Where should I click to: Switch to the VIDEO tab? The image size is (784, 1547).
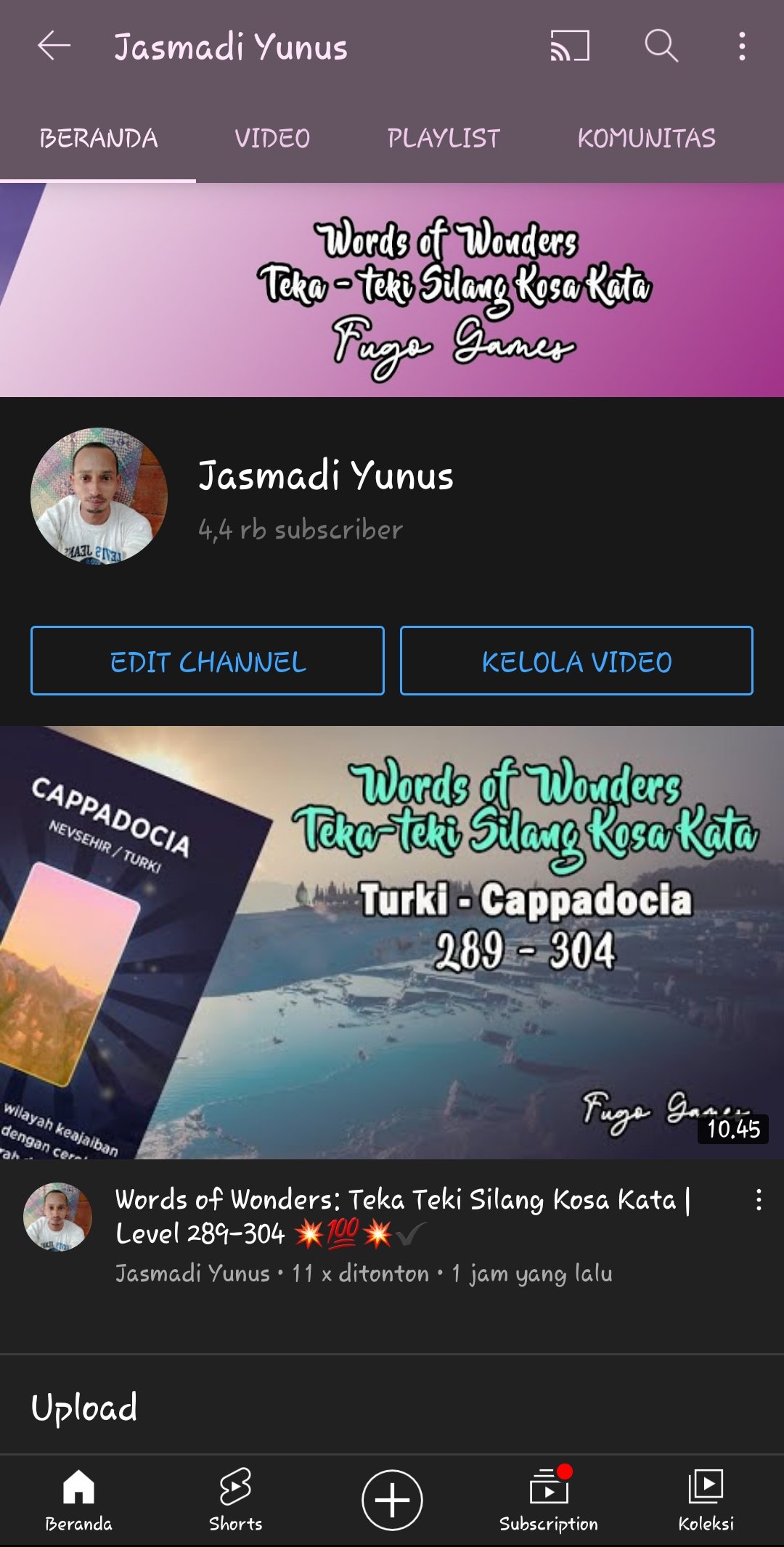click(x=272, y=138)
